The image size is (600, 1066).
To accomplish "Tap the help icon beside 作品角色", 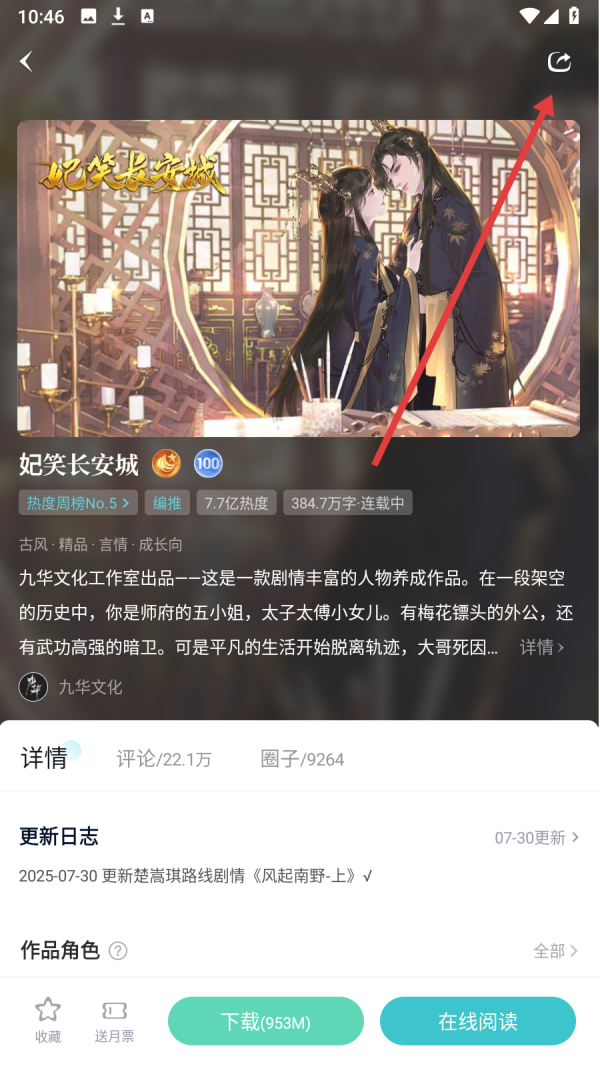I will pos(118,950).
